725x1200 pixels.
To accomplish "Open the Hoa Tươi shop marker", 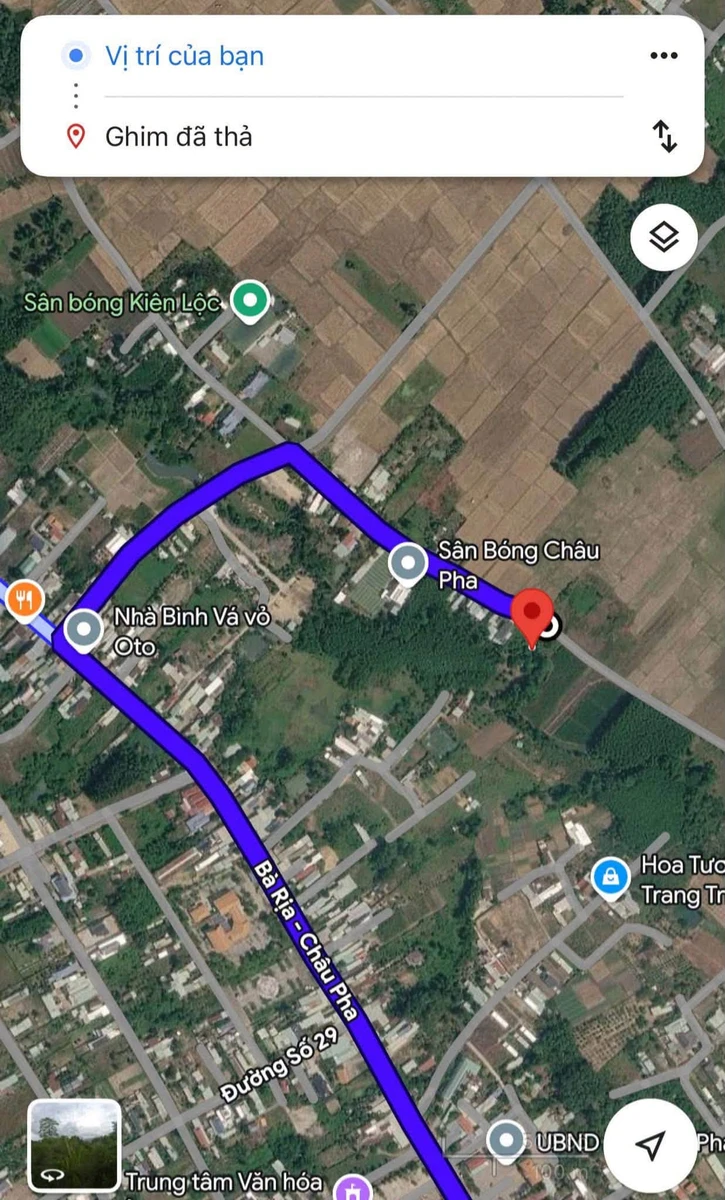I will pyautogui.click(x=609, y=878).
